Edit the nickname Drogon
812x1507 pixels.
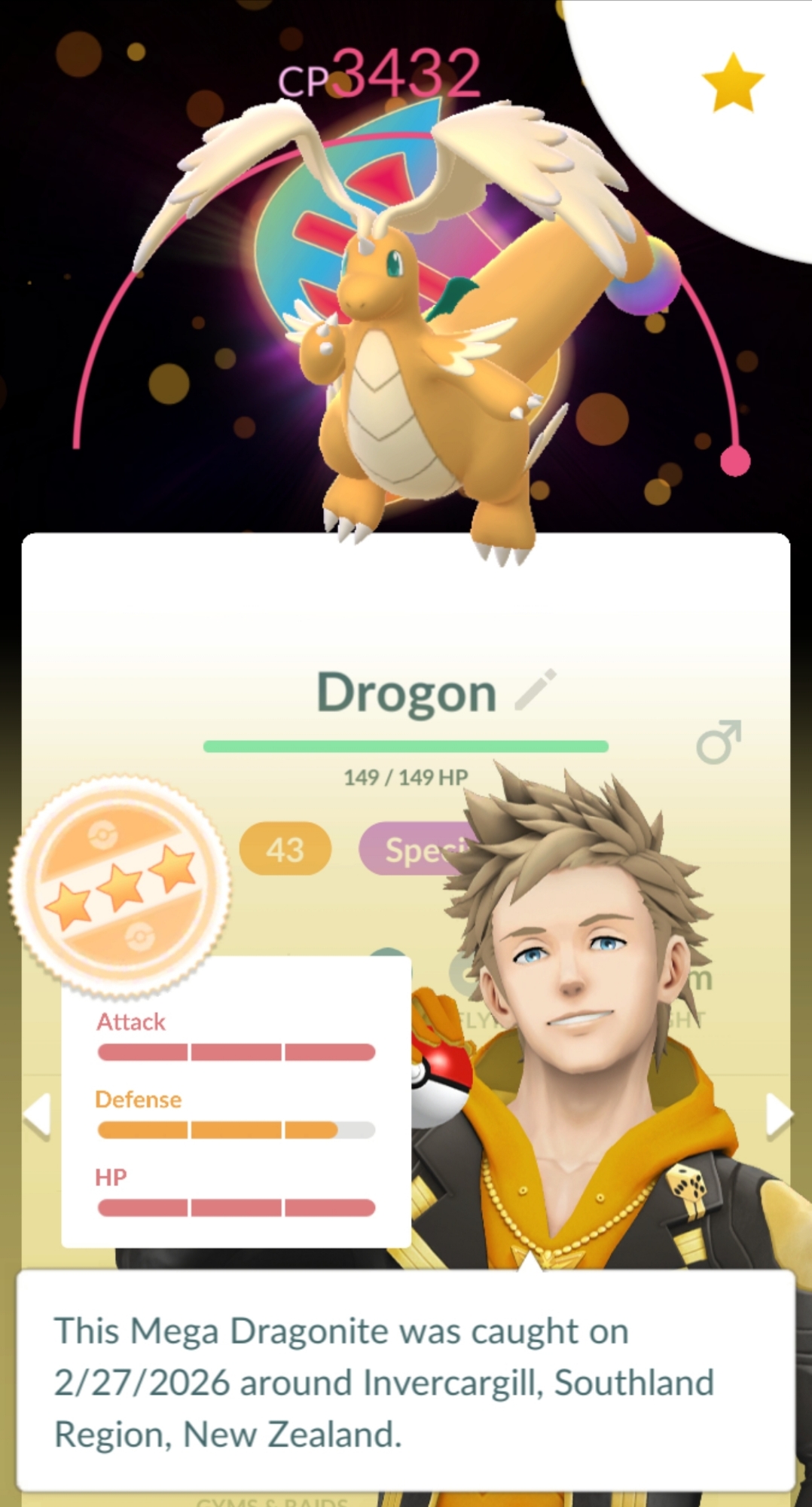pos(536,690)
